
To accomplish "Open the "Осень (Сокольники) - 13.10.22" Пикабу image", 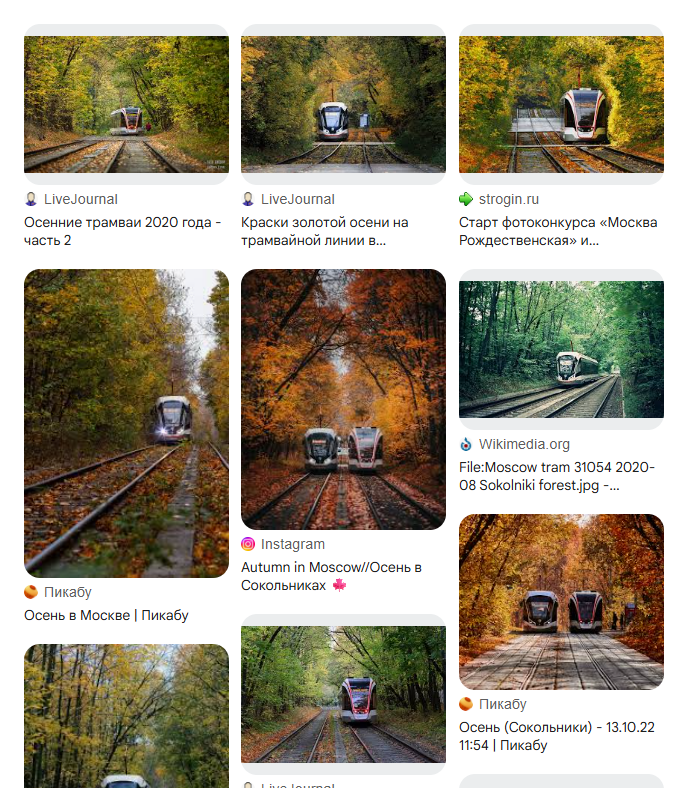I will pyautogui.click(x=561, y=602).
